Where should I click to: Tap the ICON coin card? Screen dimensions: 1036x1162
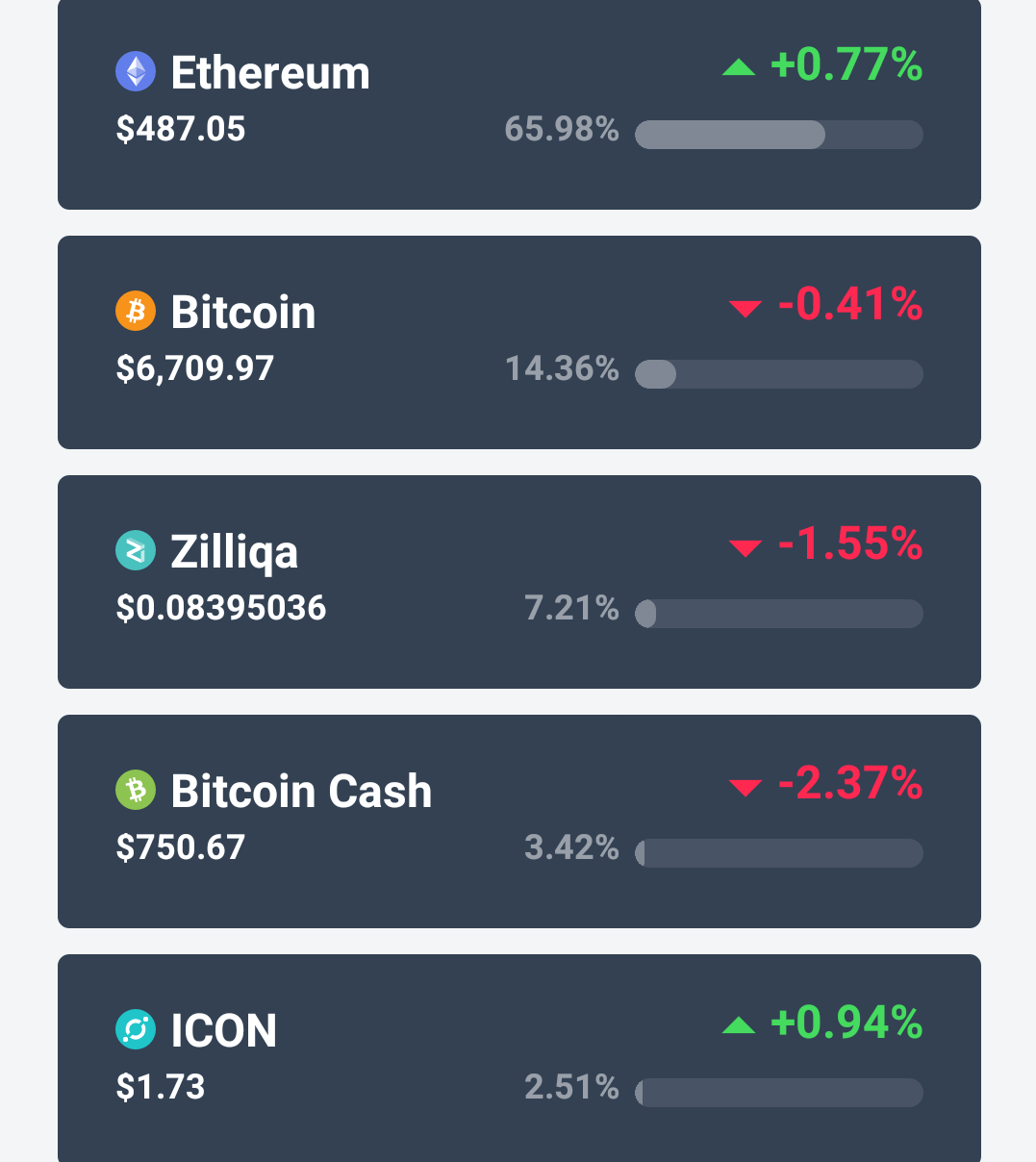click(519, 1058)
